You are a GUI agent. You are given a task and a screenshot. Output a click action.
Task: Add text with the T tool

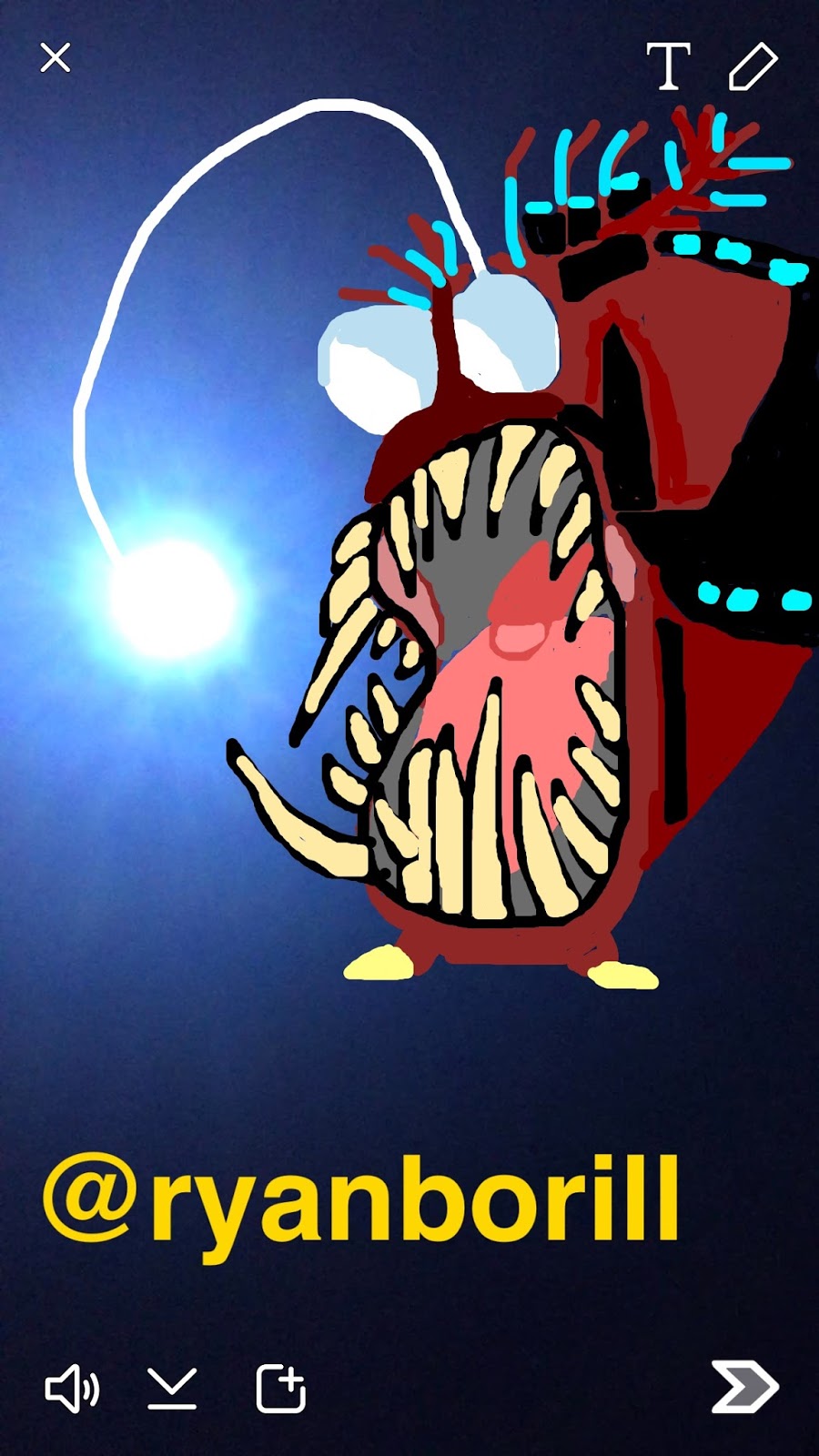668,66
